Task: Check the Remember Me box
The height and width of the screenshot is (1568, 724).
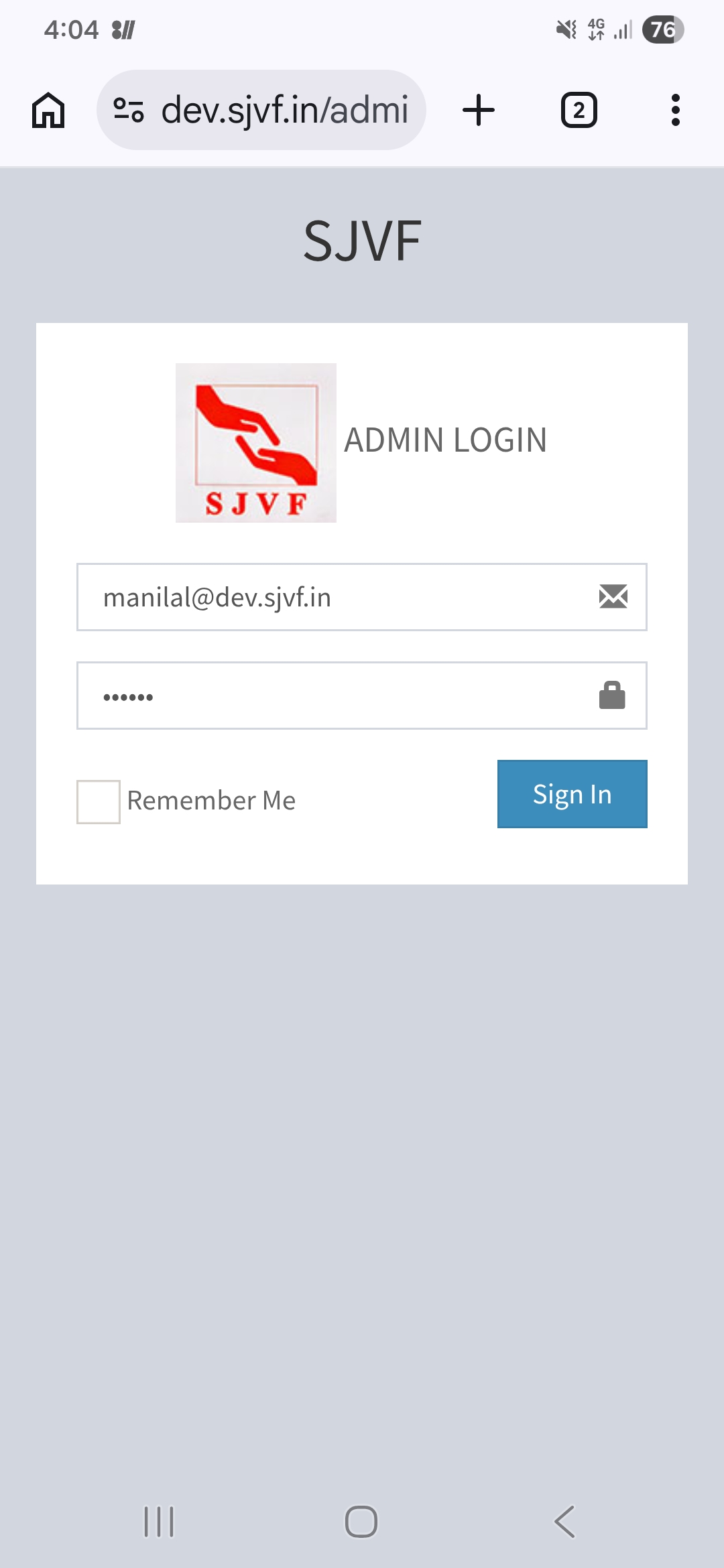Action: [99, 801]
